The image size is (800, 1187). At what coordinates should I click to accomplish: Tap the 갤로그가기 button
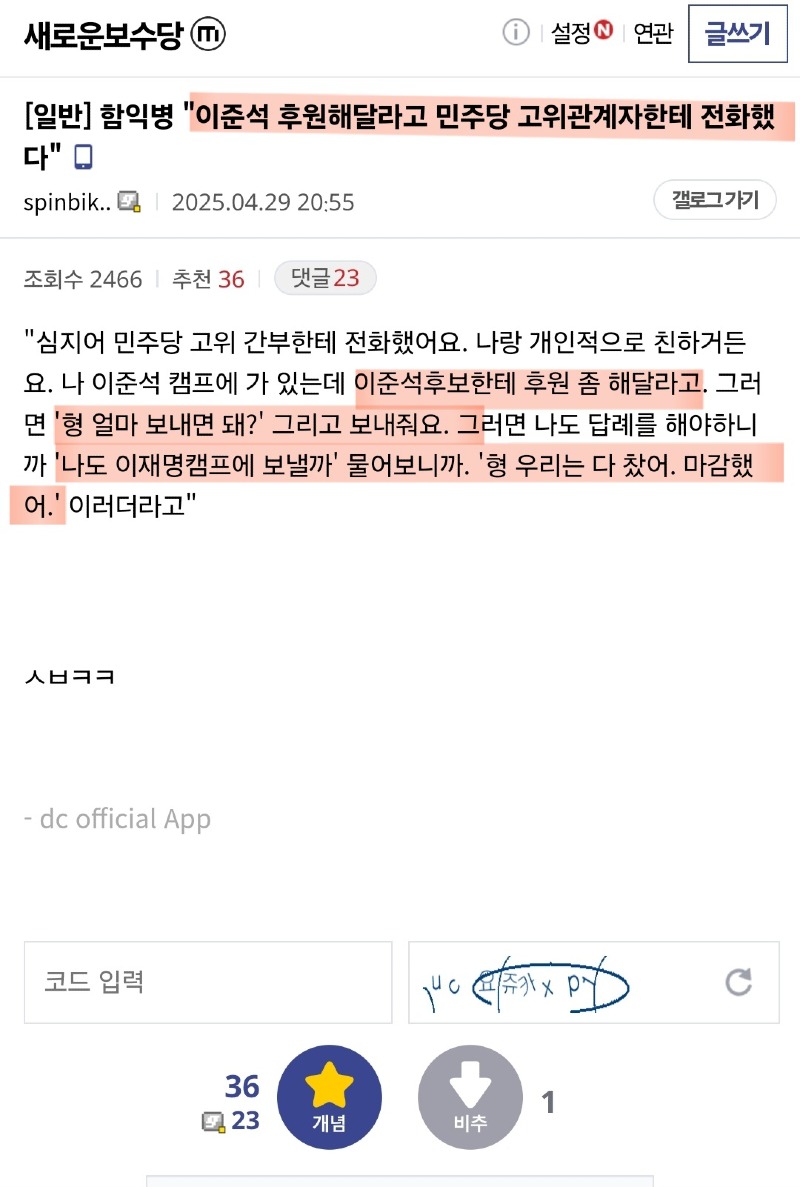(x=715, y=200)
